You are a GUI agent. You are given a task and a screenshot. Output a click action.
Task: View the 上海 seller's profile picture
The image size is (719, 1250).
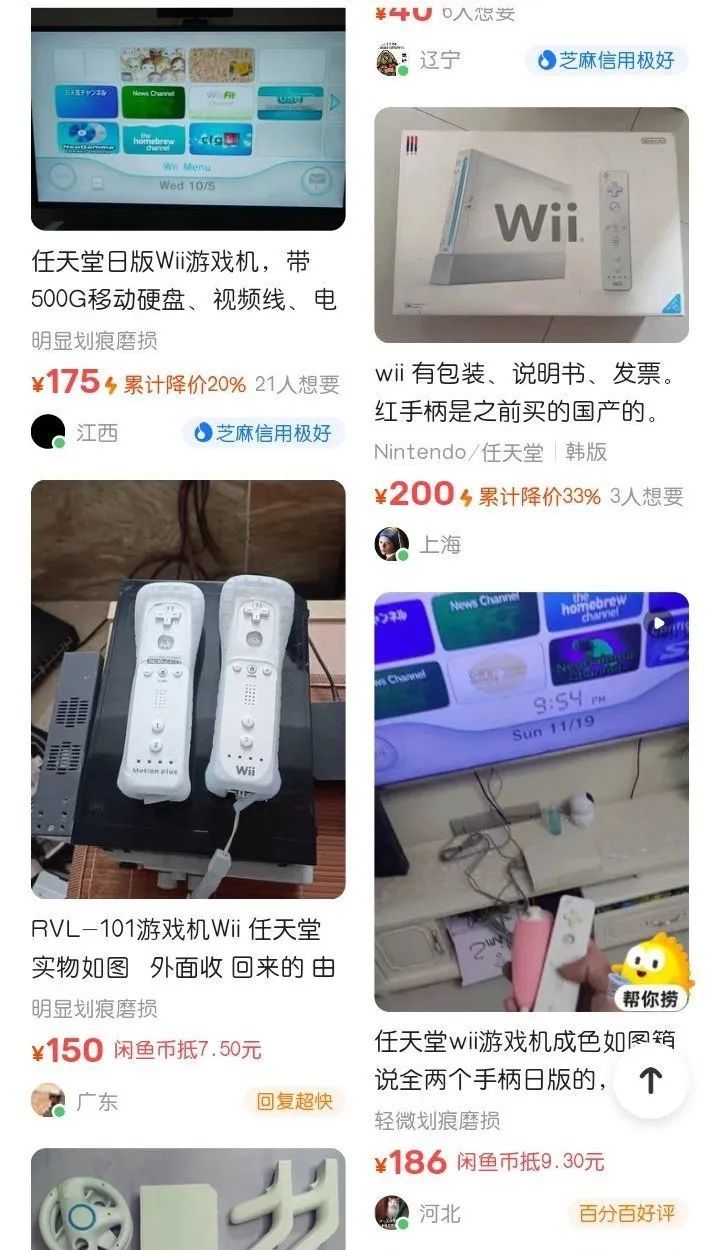pos(391,545)
